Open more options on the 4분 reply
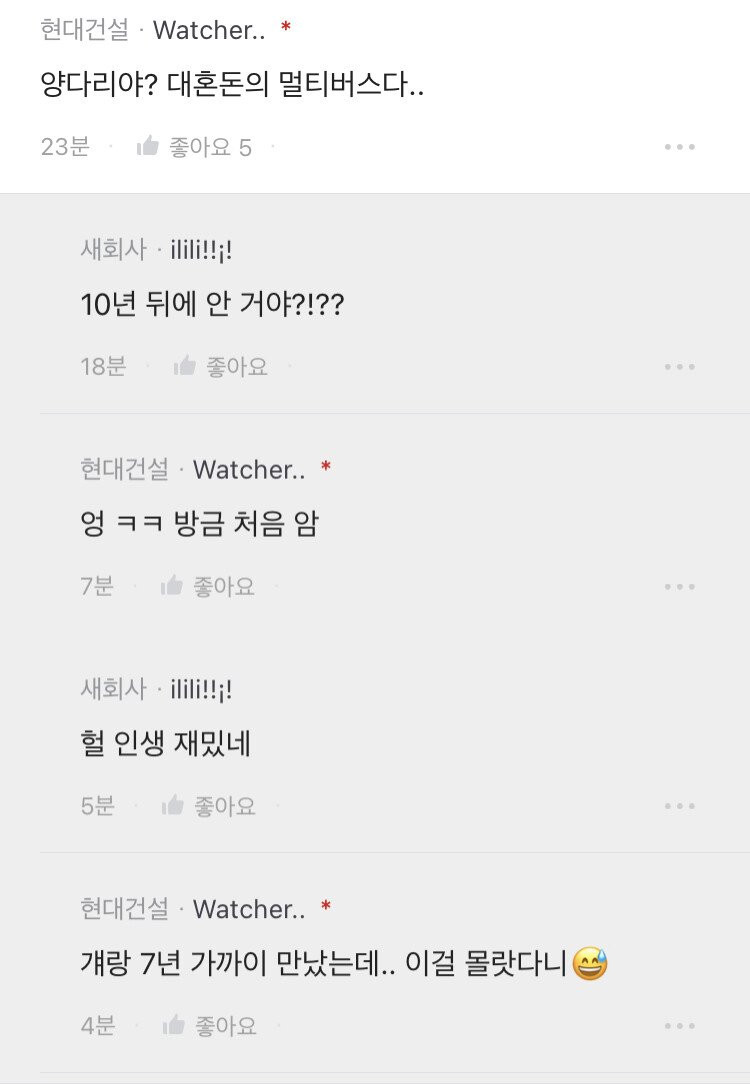This screenshot has height=1084, width=750. point(679,1026)
